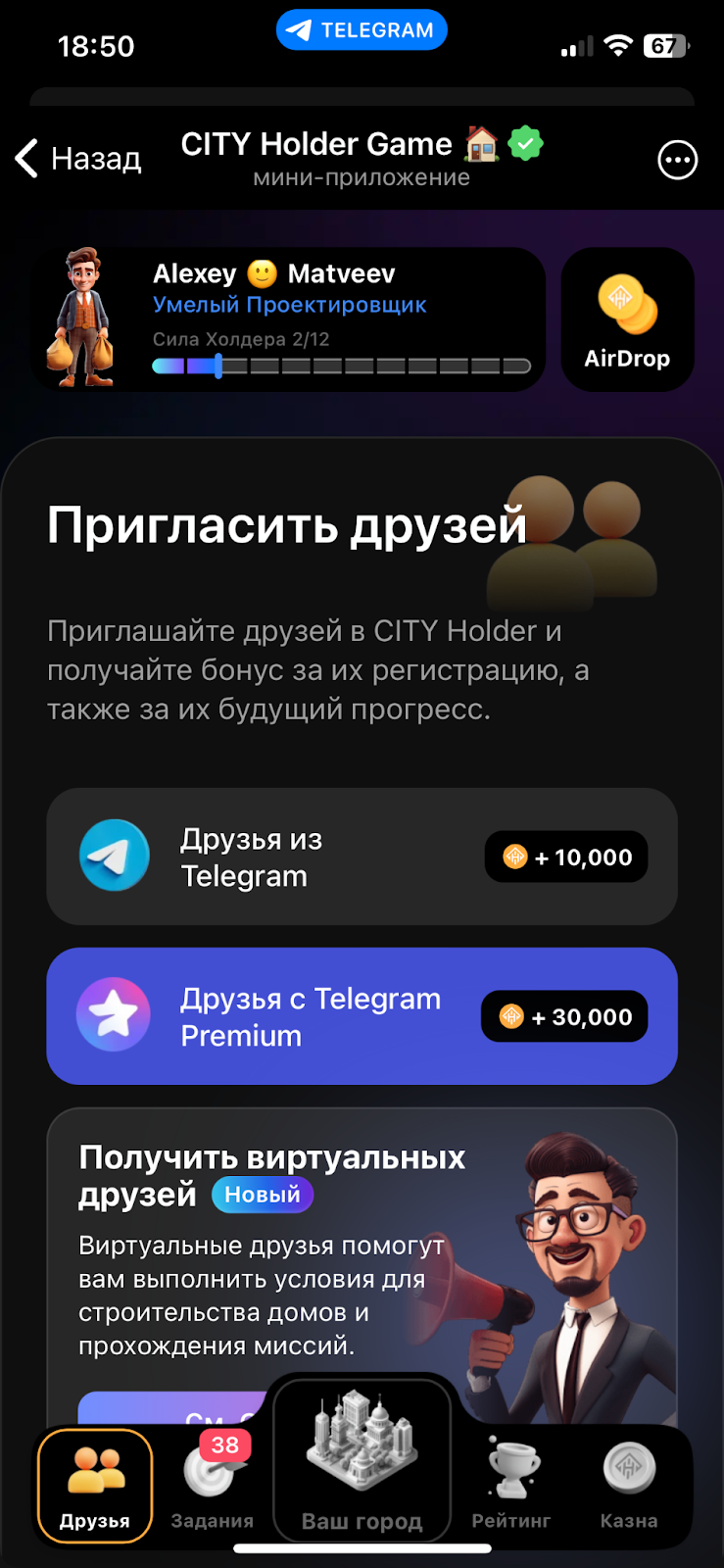Go back with the Назад button

click(78, 158)
